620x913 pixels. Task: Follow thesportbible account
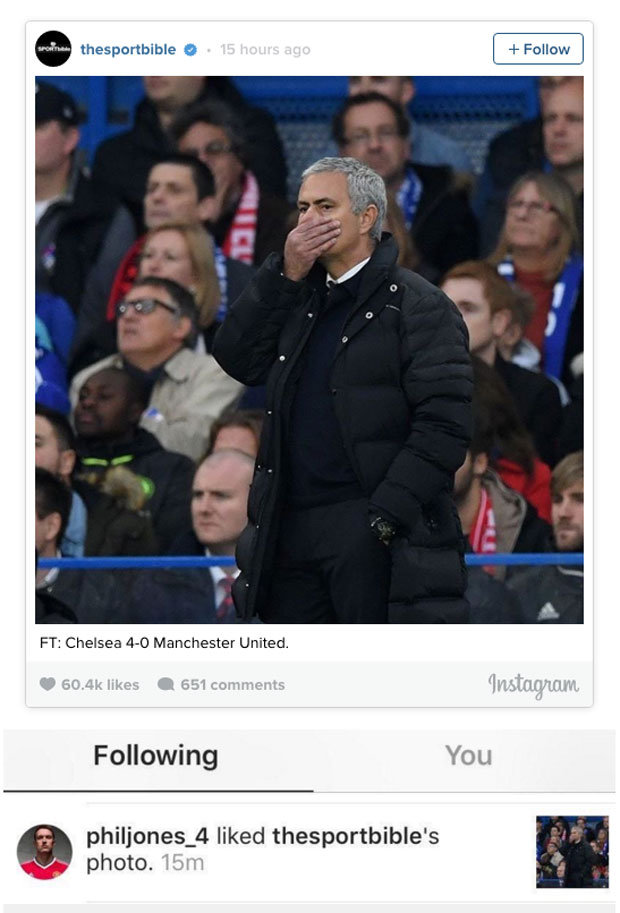coord(538,49)
